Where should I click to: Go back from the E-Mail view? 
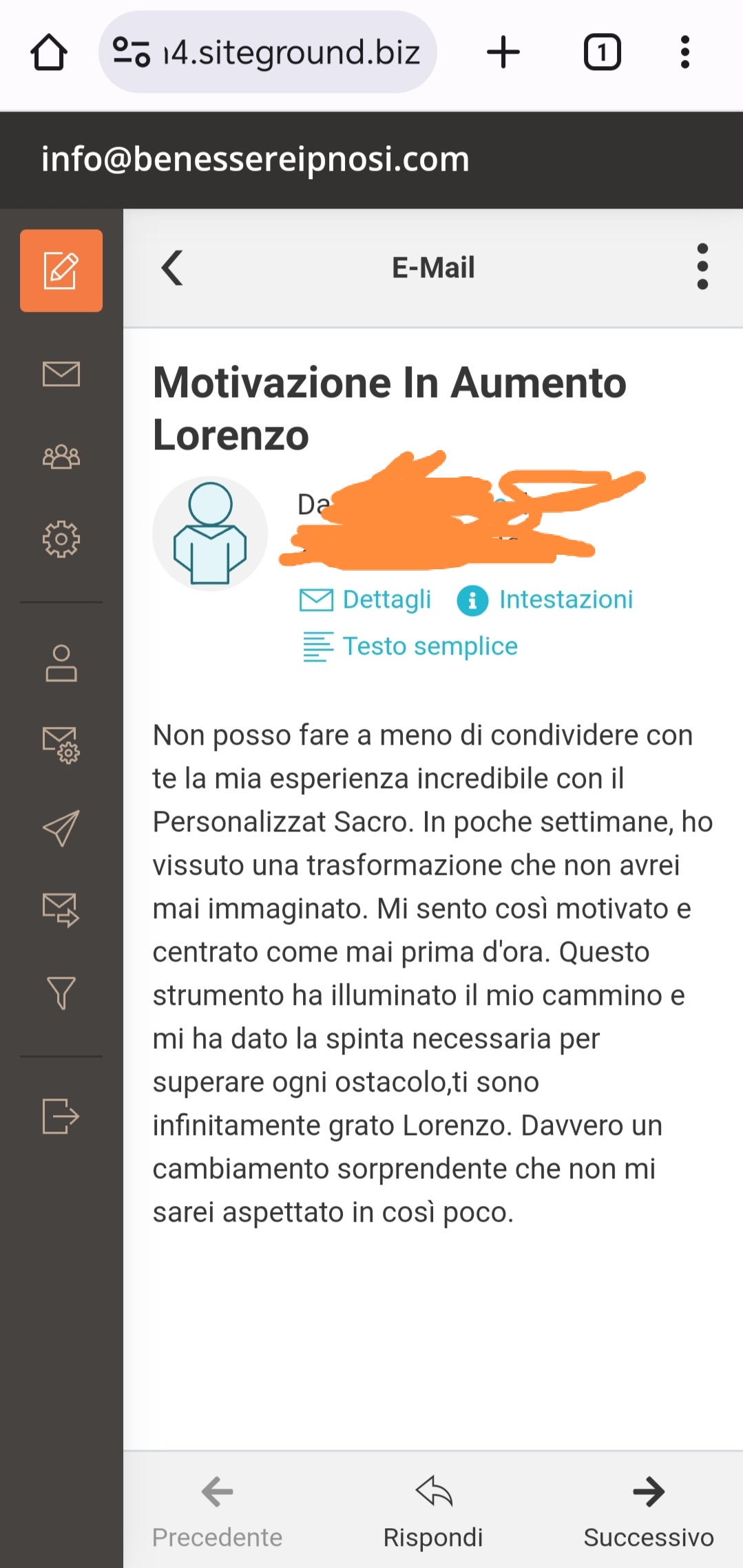172,268
